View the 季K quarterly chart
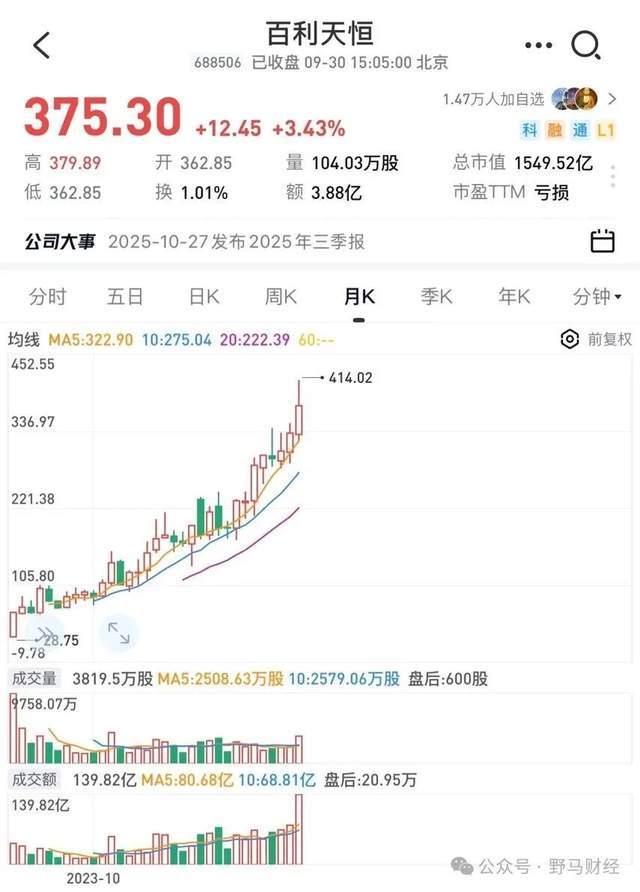The width and height of the screenshot is (640, 892). tap(436, 296)
